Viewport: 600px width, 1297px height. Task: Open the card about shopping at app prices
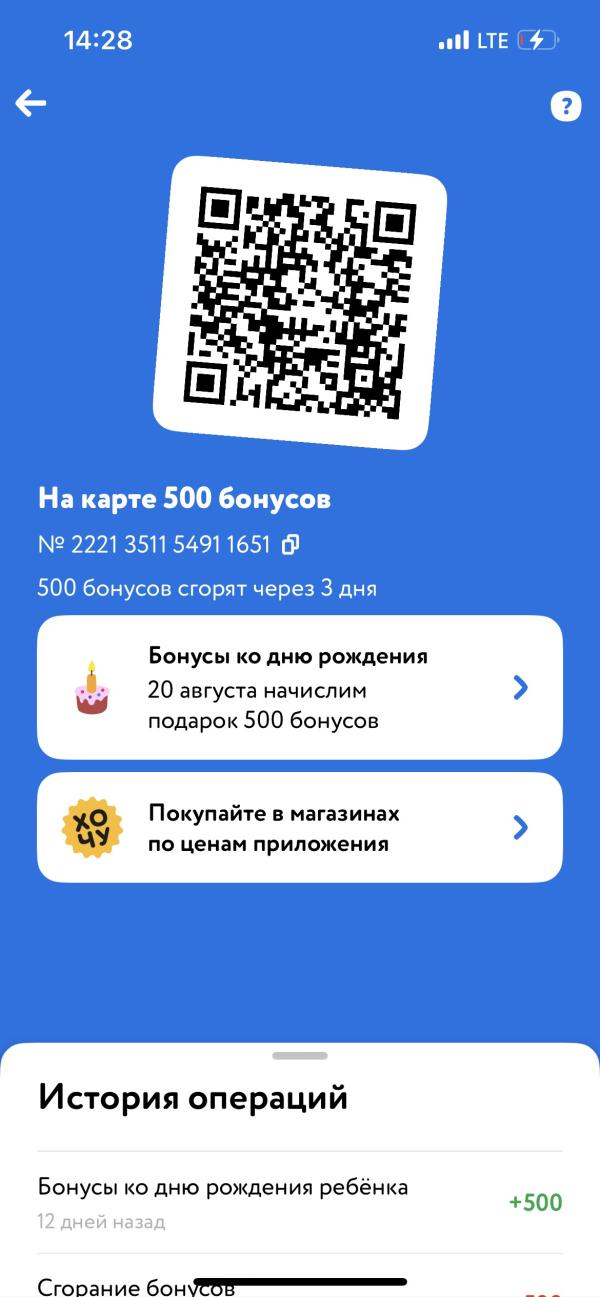pyautogui.click(x=300, y=827)
